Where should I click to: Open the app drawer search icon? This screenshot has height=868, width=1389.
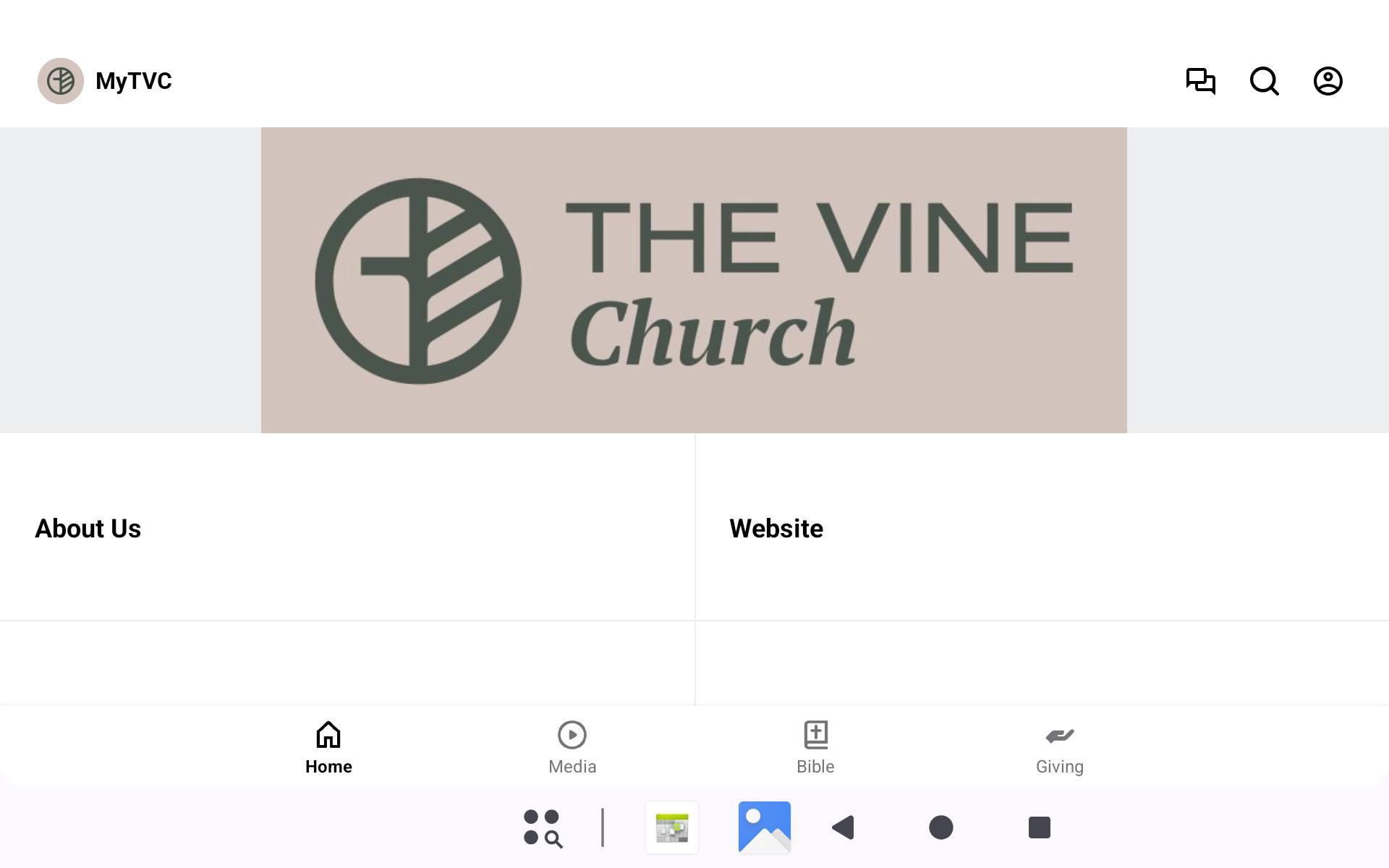tap(543, 827)
